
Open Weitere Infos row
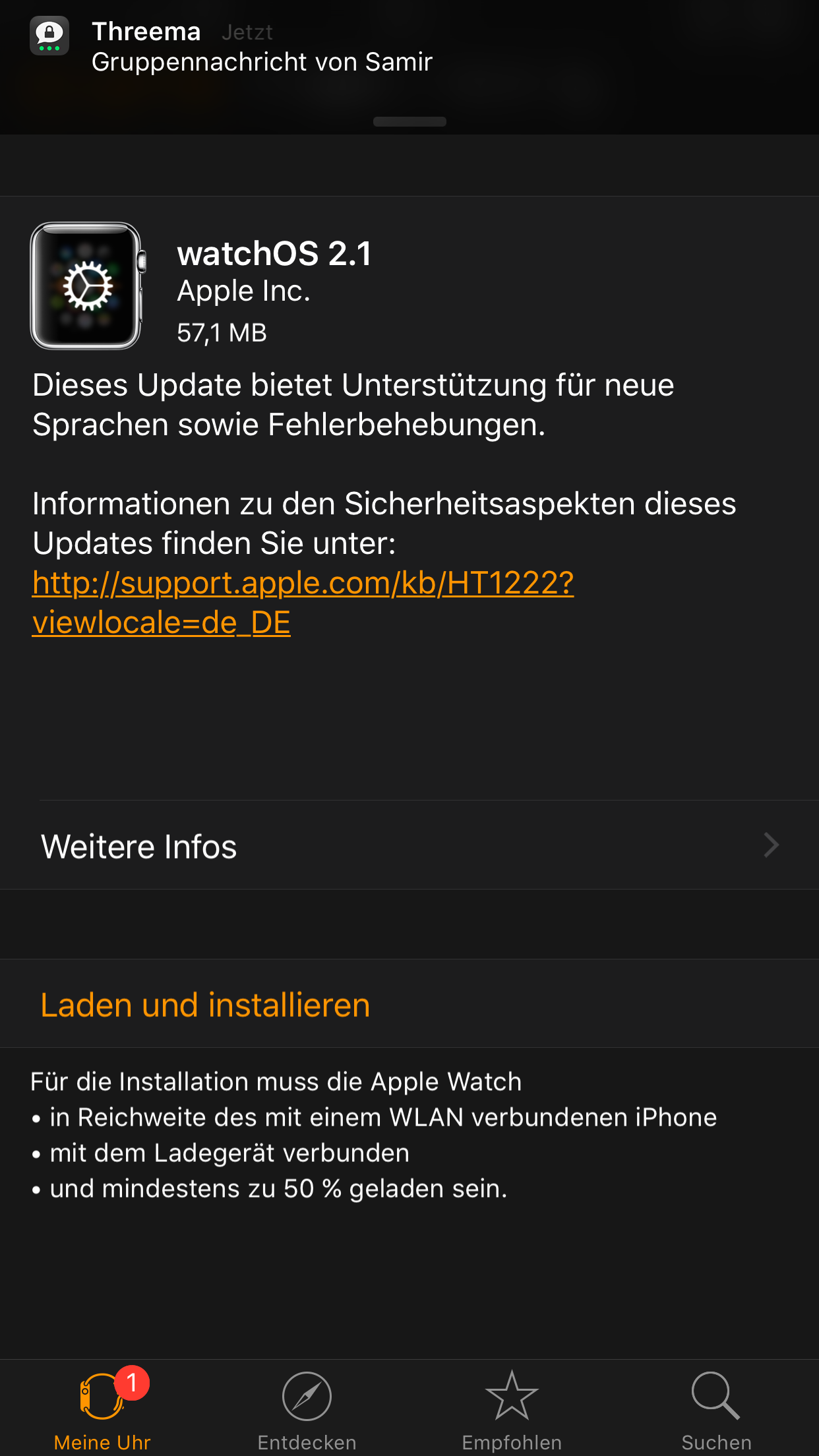pyautogui.click(x=409, y=845)
